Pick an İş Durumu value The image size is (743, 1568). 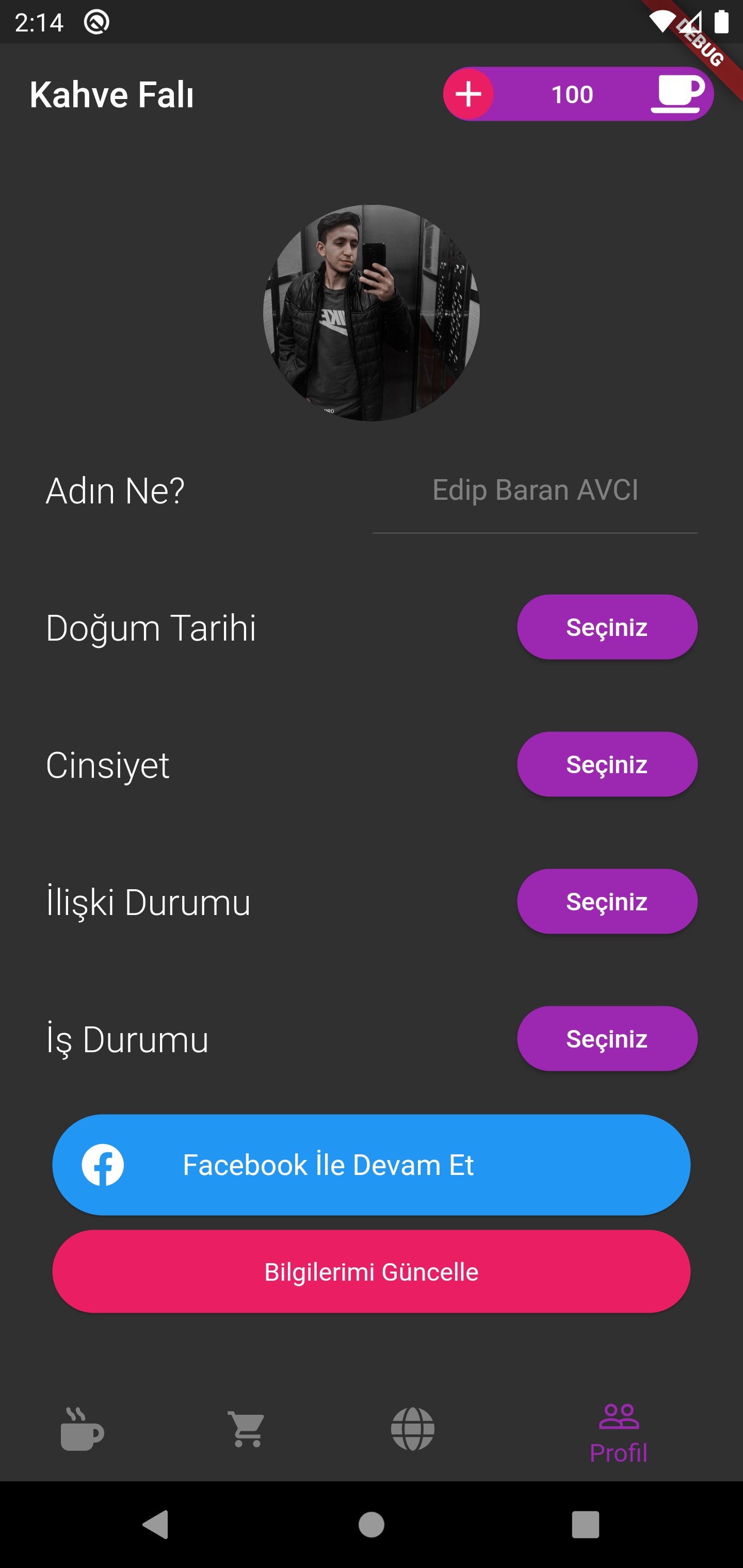[607, 1038]
